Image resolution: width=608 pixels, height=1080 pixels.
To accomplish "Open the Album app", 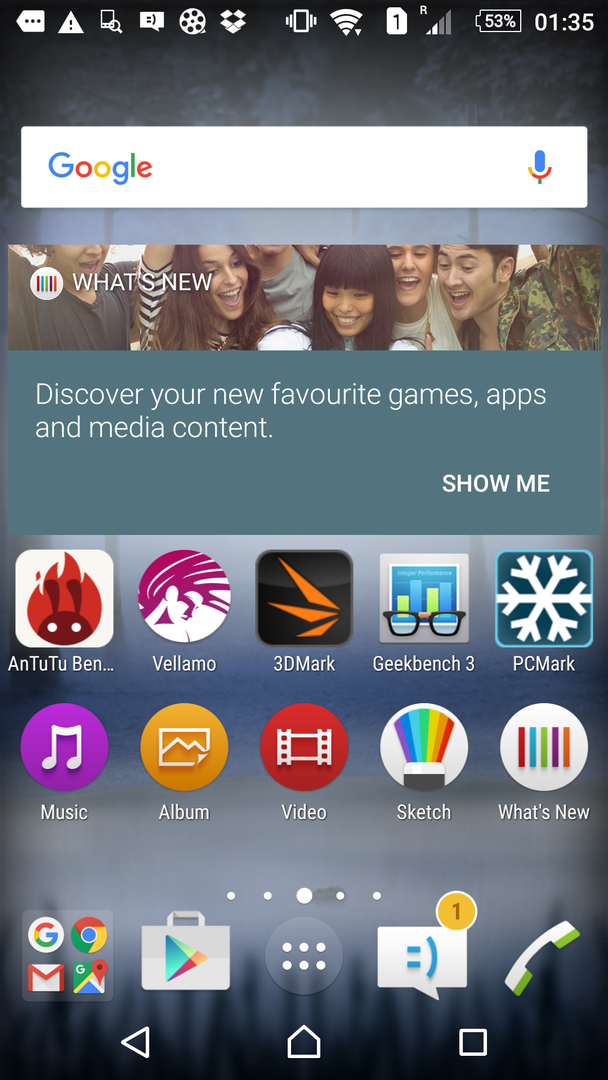I will (x=184, y=748).
